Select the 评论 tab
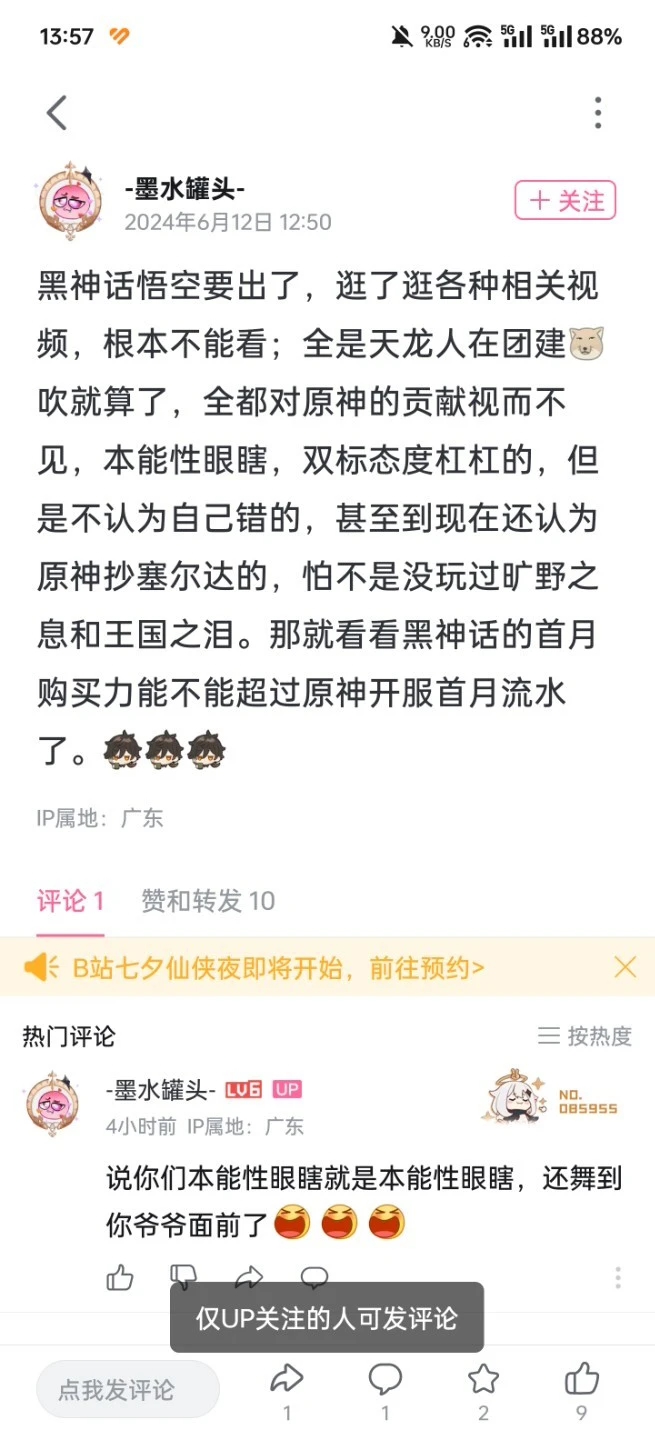This screenshot has width=655, height=1440. click(71, 901)
